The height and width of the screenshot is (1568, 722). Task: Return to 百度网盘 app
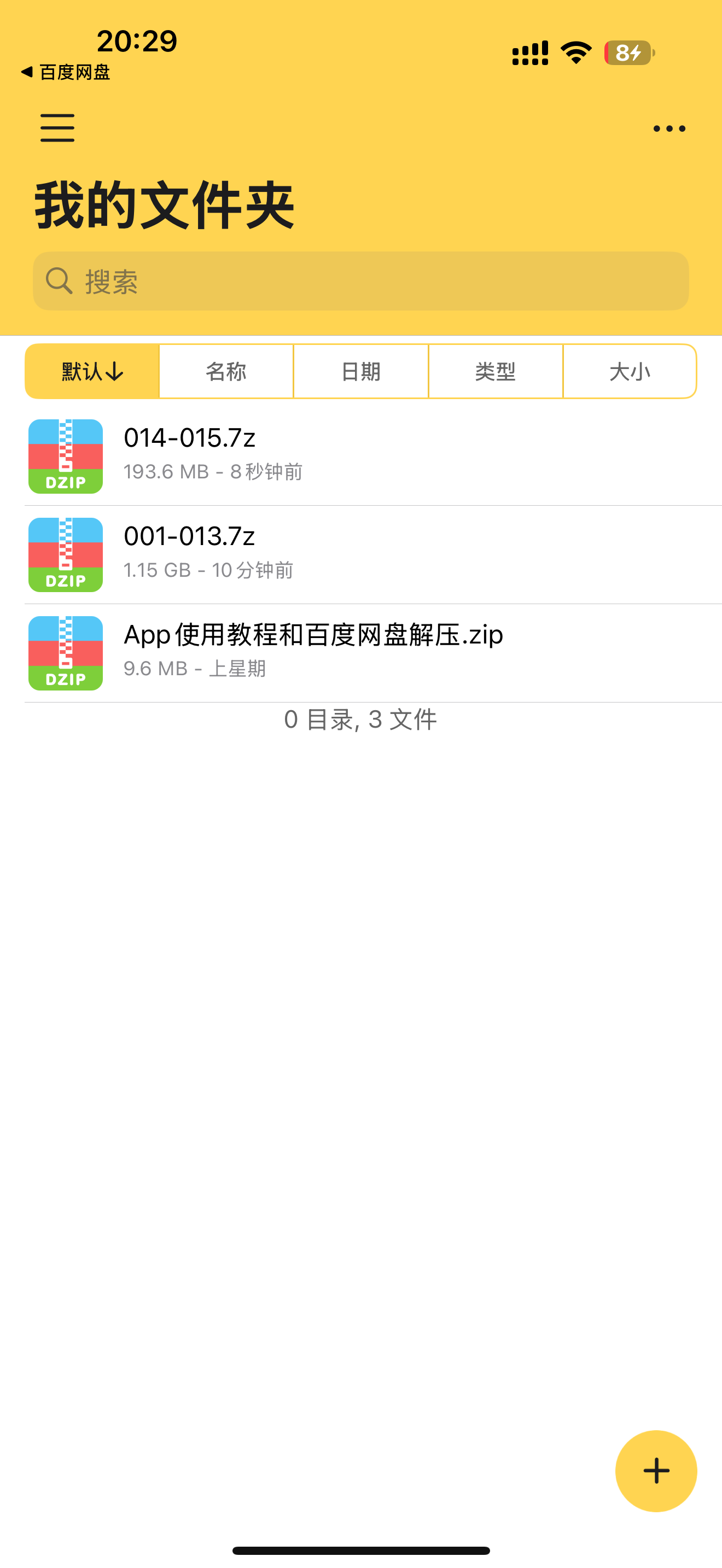(x=66, y=72)
